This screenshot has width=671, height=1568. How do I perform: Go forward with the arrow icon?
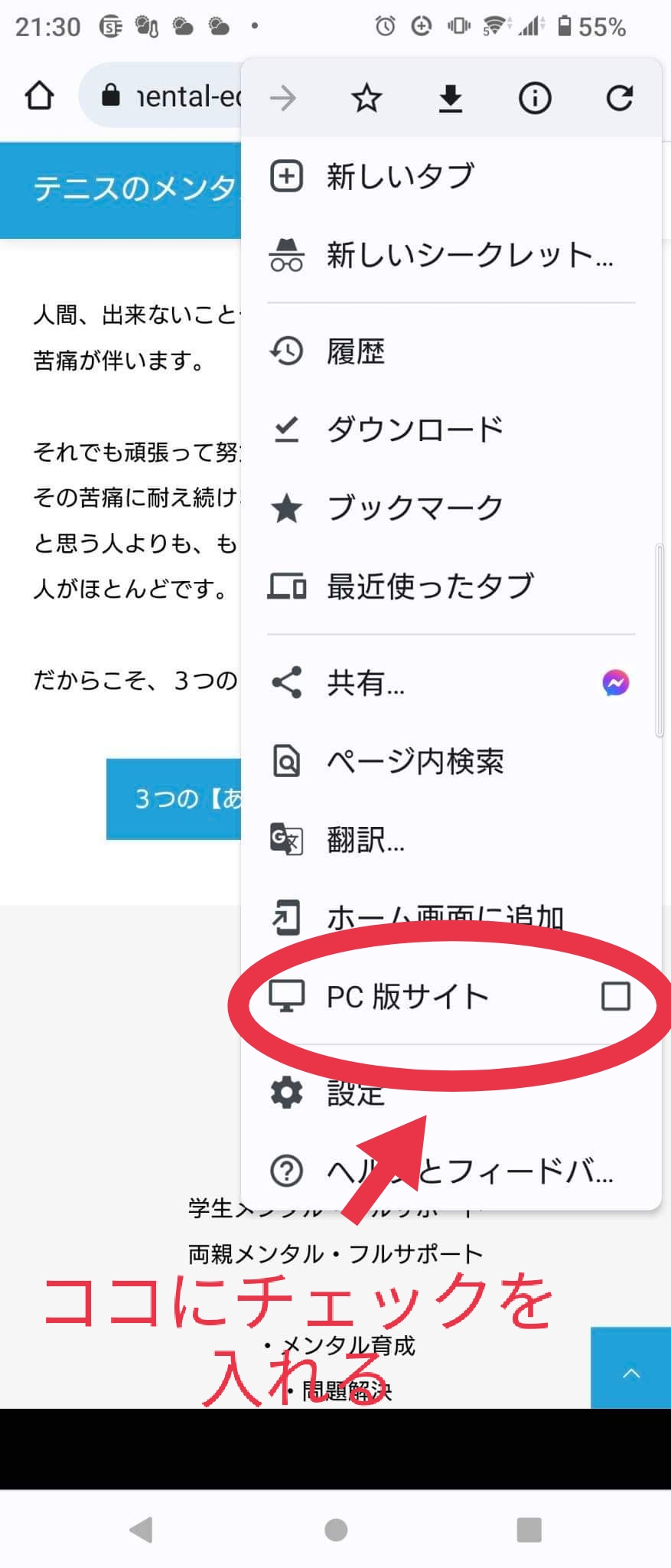coord(283,98)
